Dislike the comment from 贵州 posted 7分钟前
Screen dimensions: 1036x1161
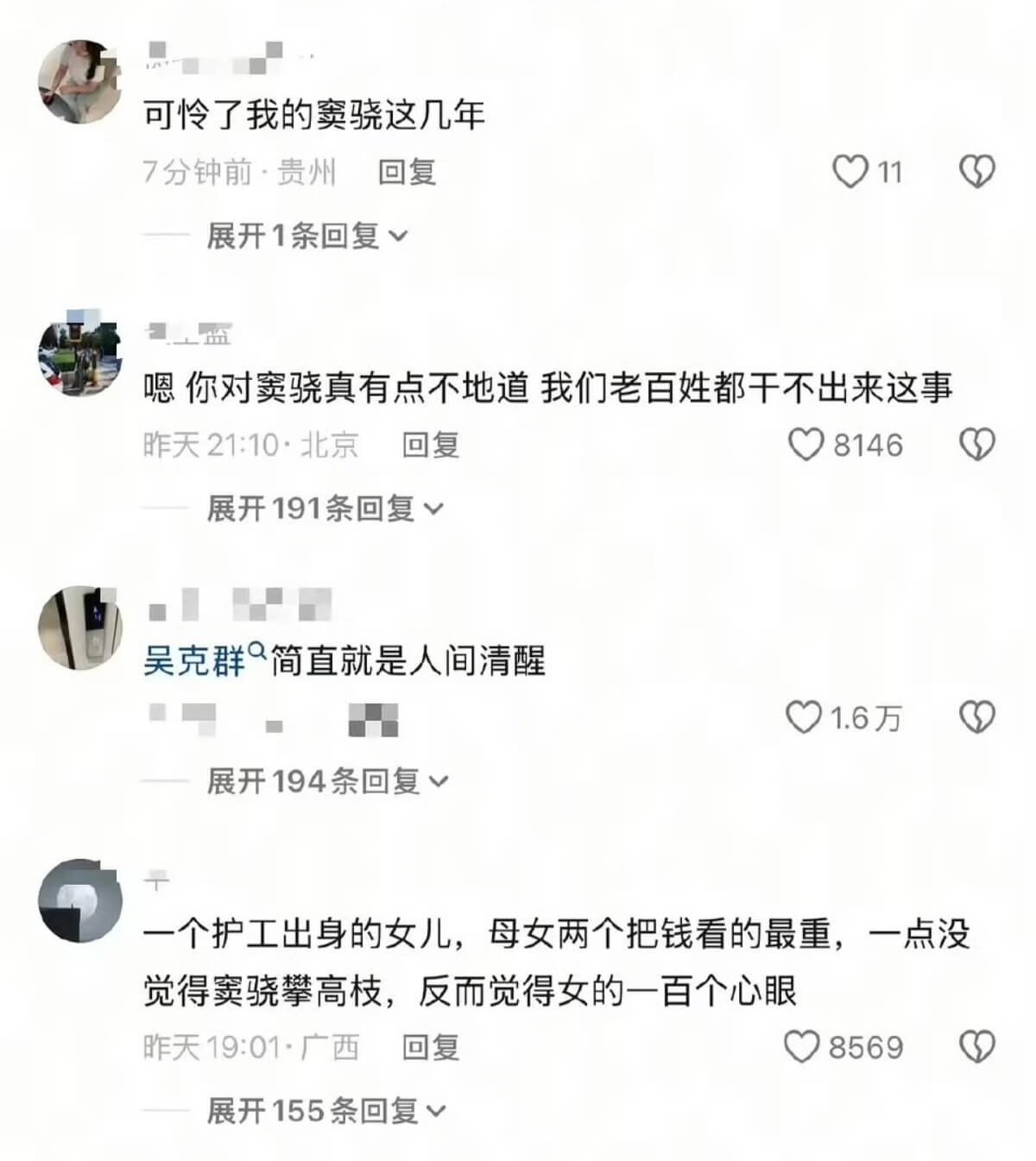click(977, 172)
